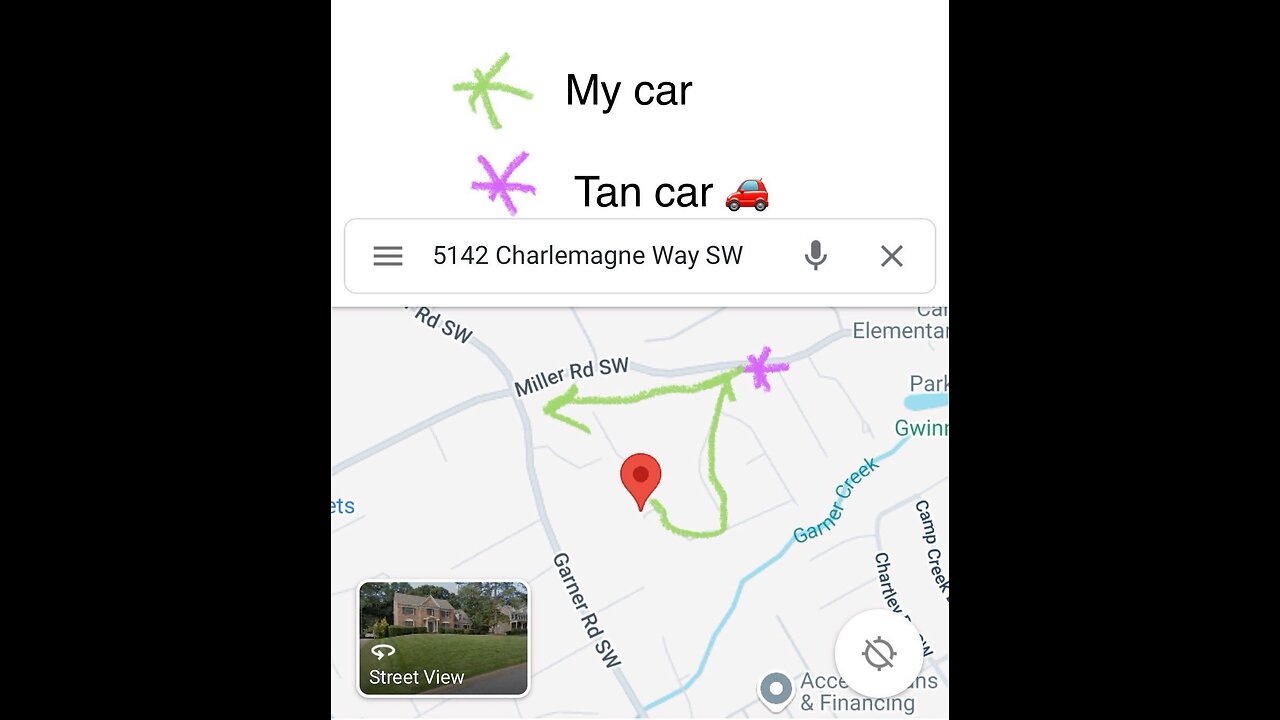Center map on my location
The height and width of the screenshot is (720, 1280).
pyautogui.click(x=879, y=654)
